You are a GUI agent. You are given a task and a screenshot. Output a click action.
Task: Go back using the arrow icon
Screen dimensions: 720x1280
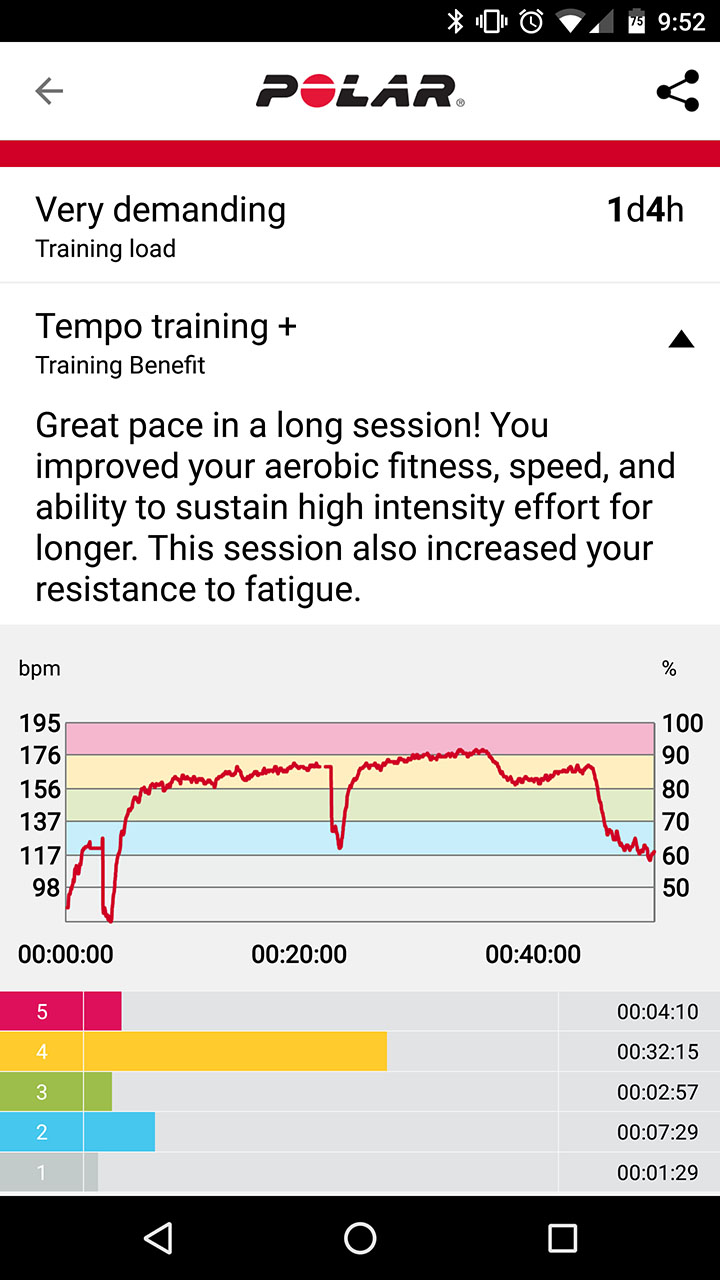pos(49,92)
